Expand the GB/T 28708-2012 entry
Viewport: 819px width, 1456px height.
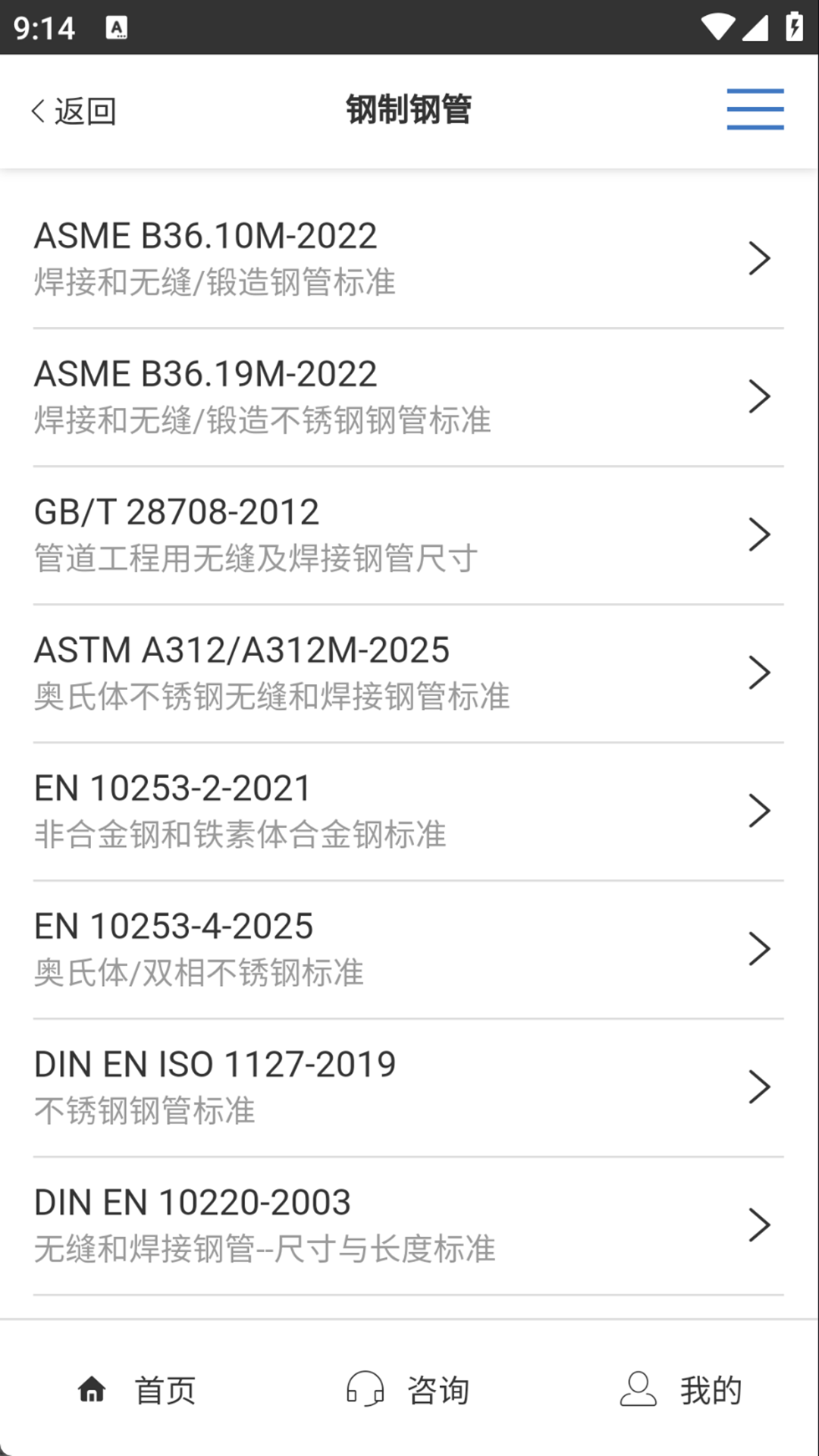[409, 533]
